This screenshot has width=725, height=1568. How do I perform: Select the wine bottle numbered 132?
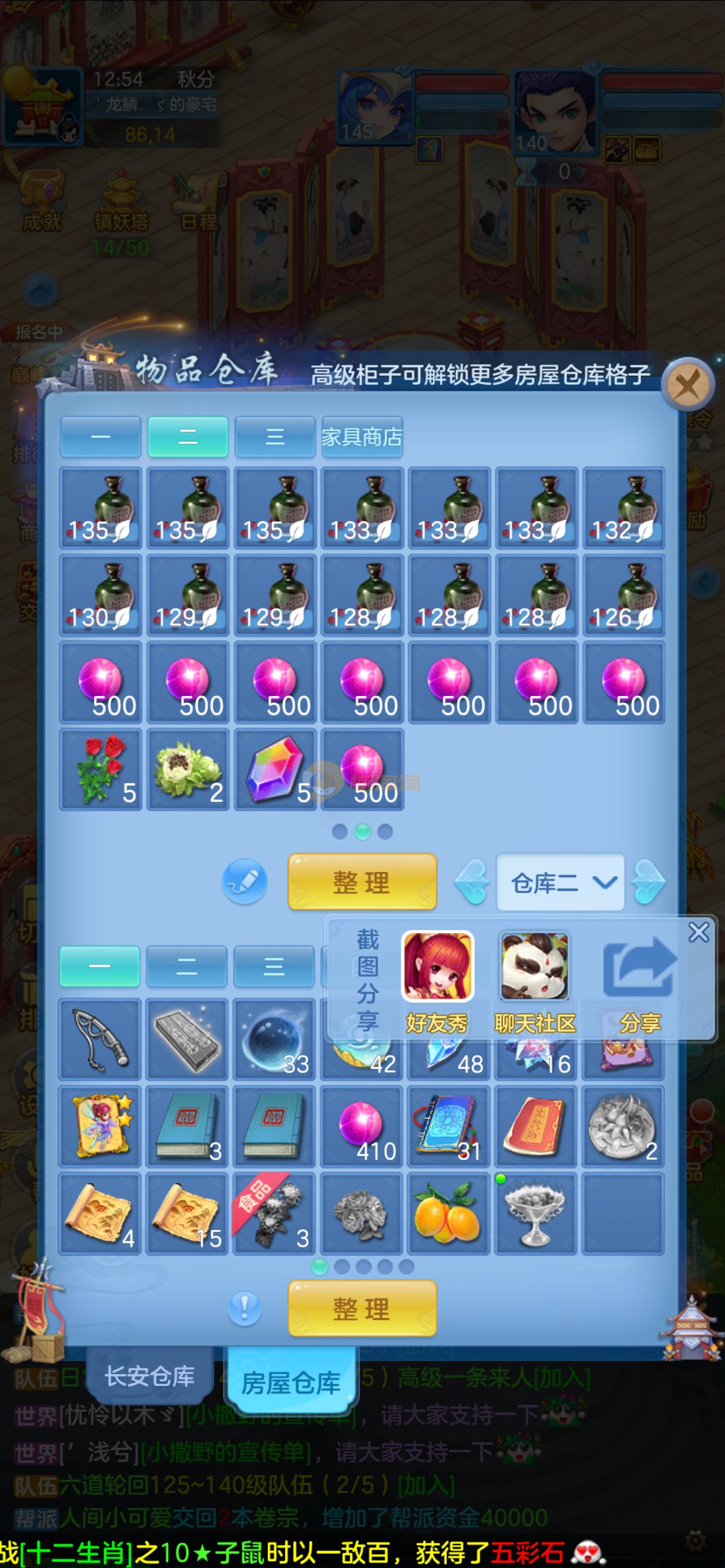[x=623, y=508]
